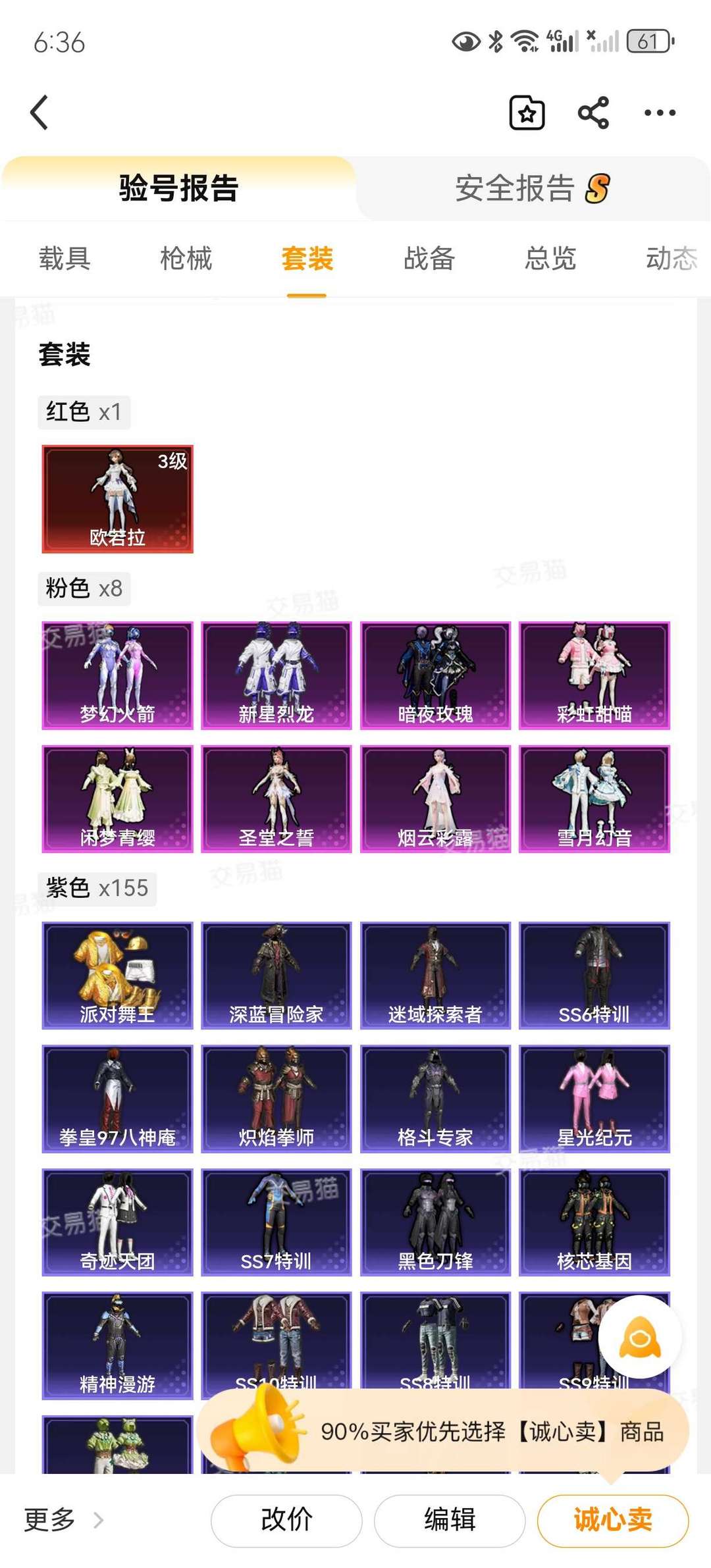The image size is (711, 1568).
Task: Open the three-dot more options icon
Action: 660,113
